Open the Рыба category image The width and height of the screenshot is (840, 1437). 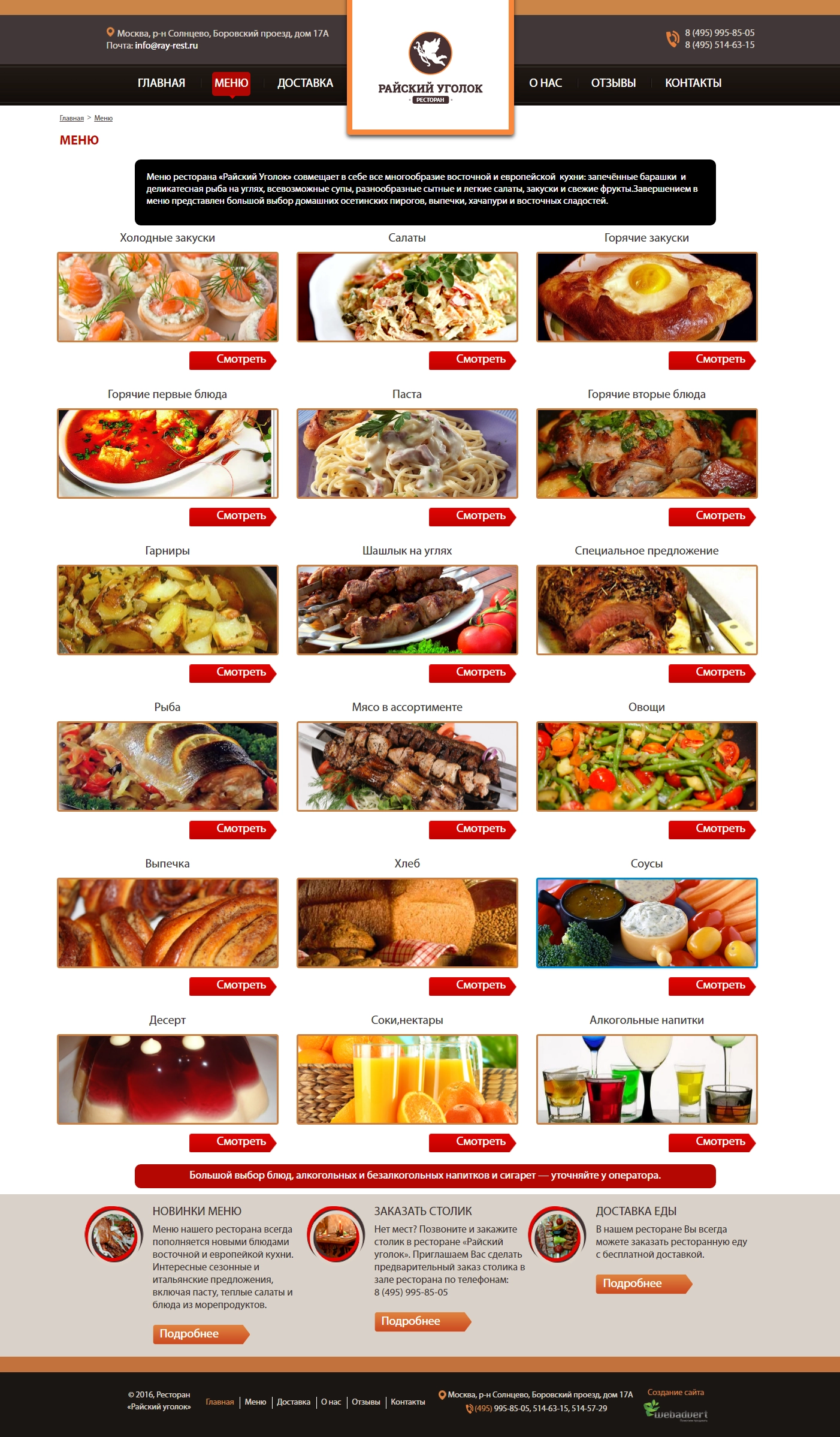click(x=167, y=767)
